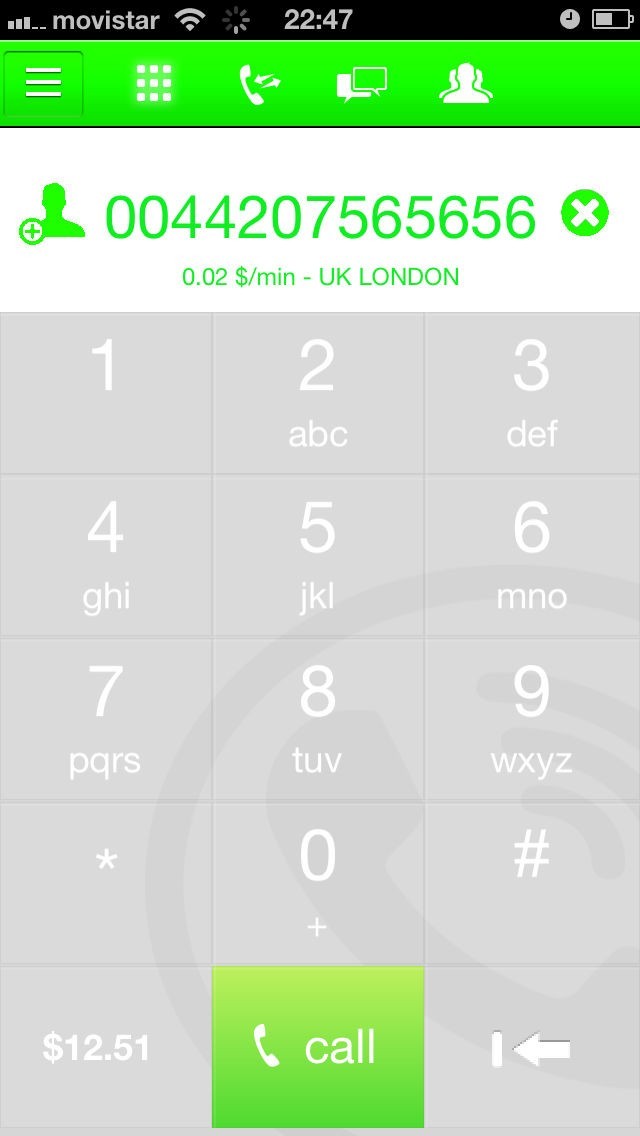Screen dimensions: 640x1136
Task: Clear the entered phone number
Action: click(x=585, y=213)
